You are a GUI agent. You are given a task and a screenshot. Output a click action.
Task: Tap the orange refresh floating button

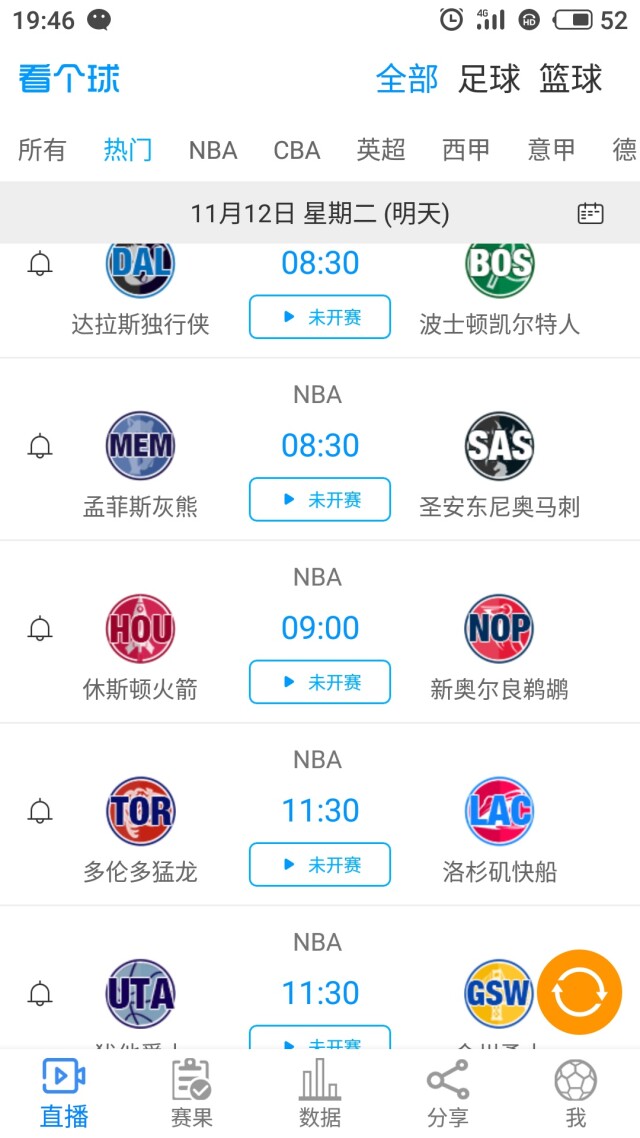click(579, 992)
